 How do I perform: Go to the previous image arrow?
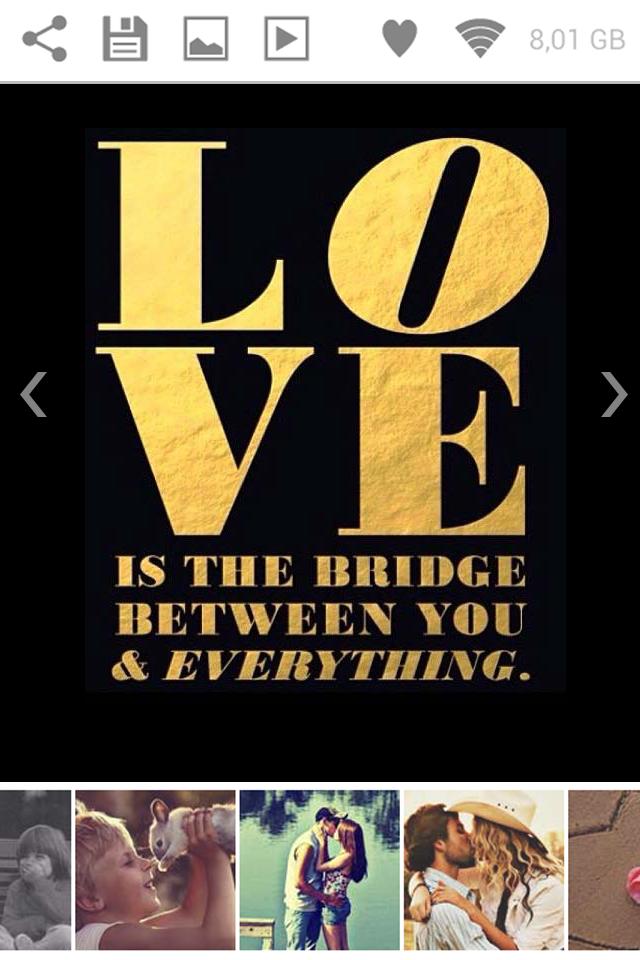point(33,394)
